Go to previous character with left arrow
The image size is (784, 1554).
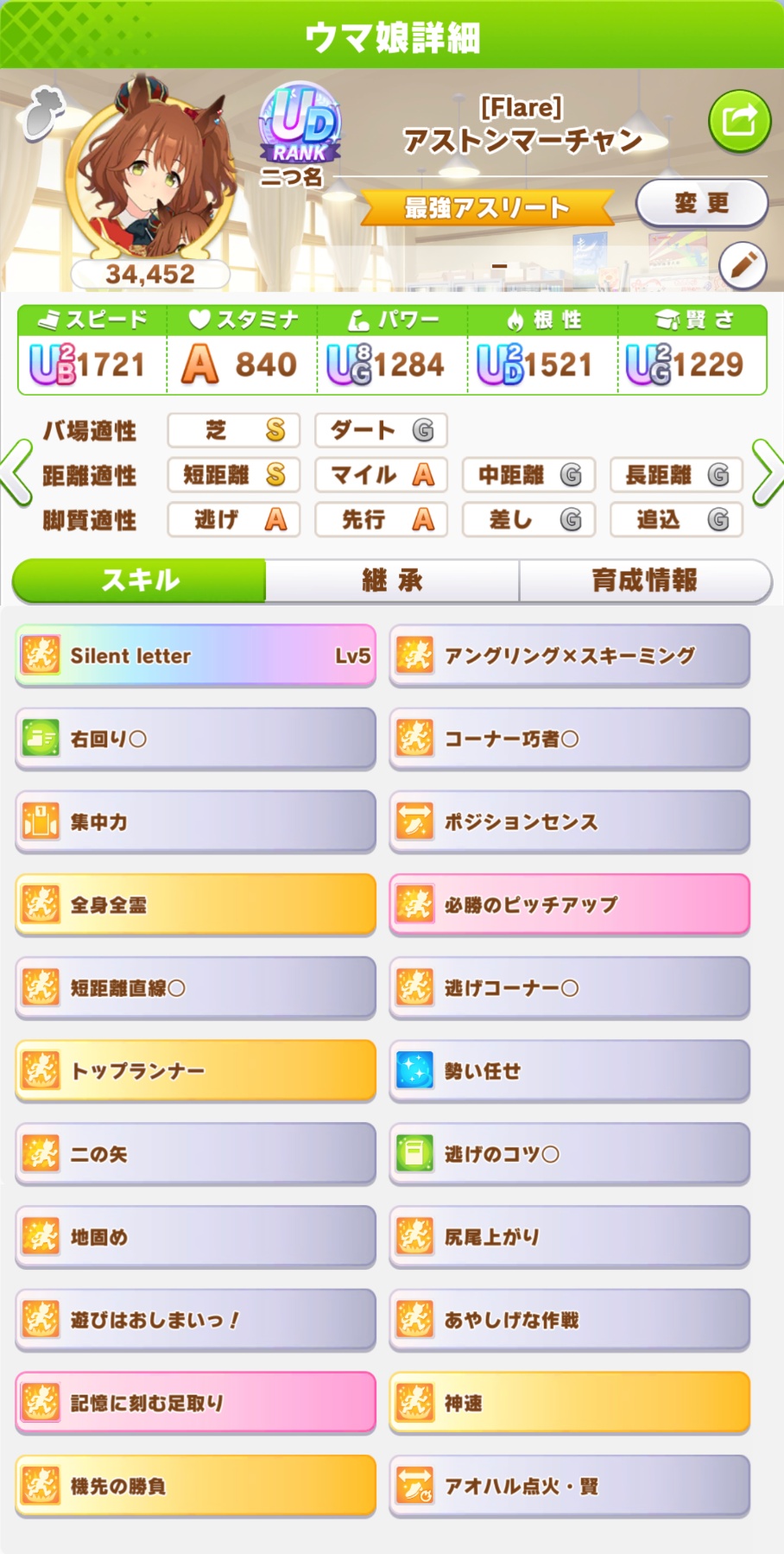pyautogui.click(x=17, y=473)
